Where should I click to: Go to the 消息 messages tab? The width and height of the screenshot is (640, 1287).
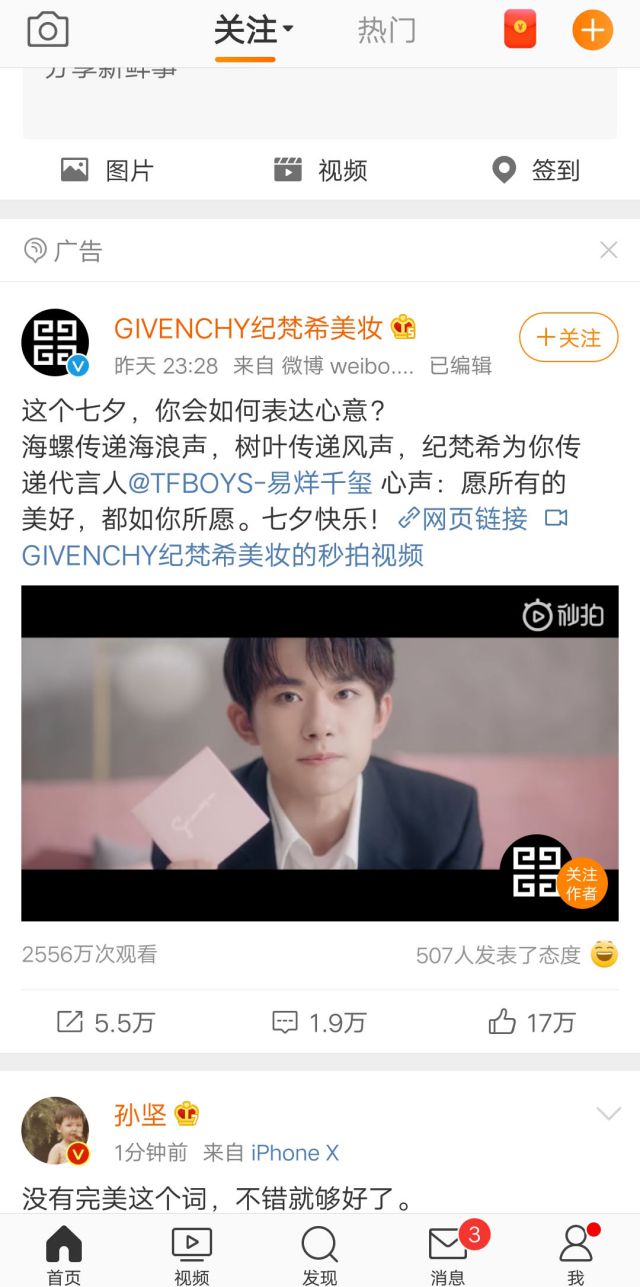tap(447, 1254)
